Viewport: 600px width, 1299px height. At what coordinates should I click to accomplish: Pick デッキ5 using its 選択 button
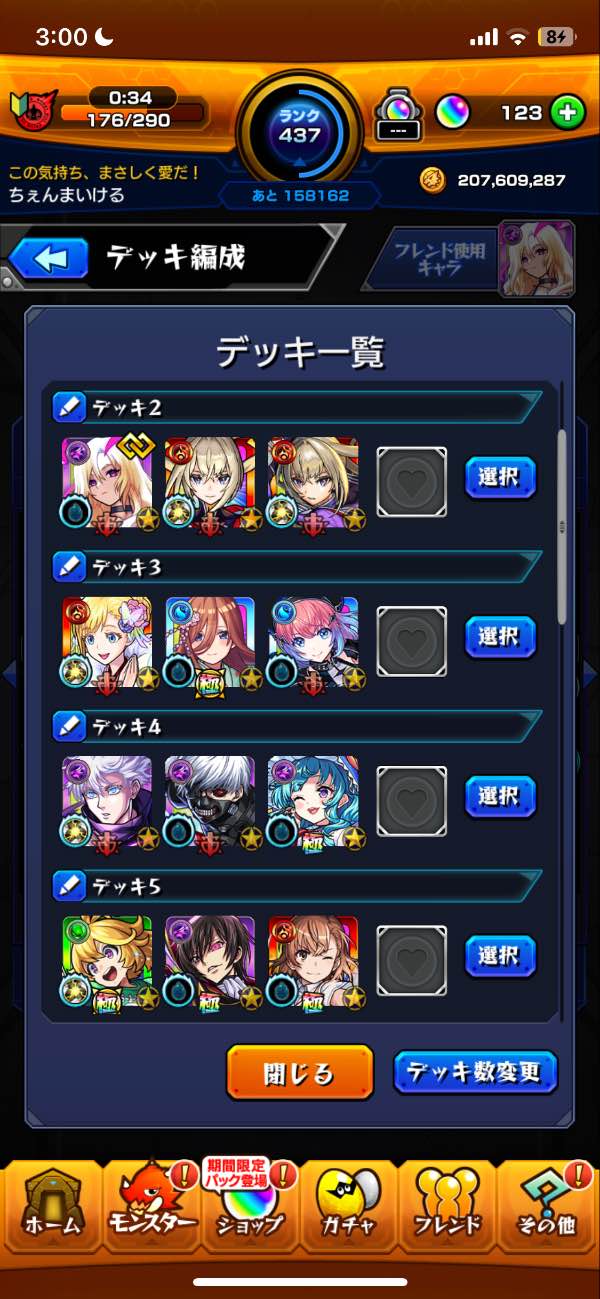point(500,956)
